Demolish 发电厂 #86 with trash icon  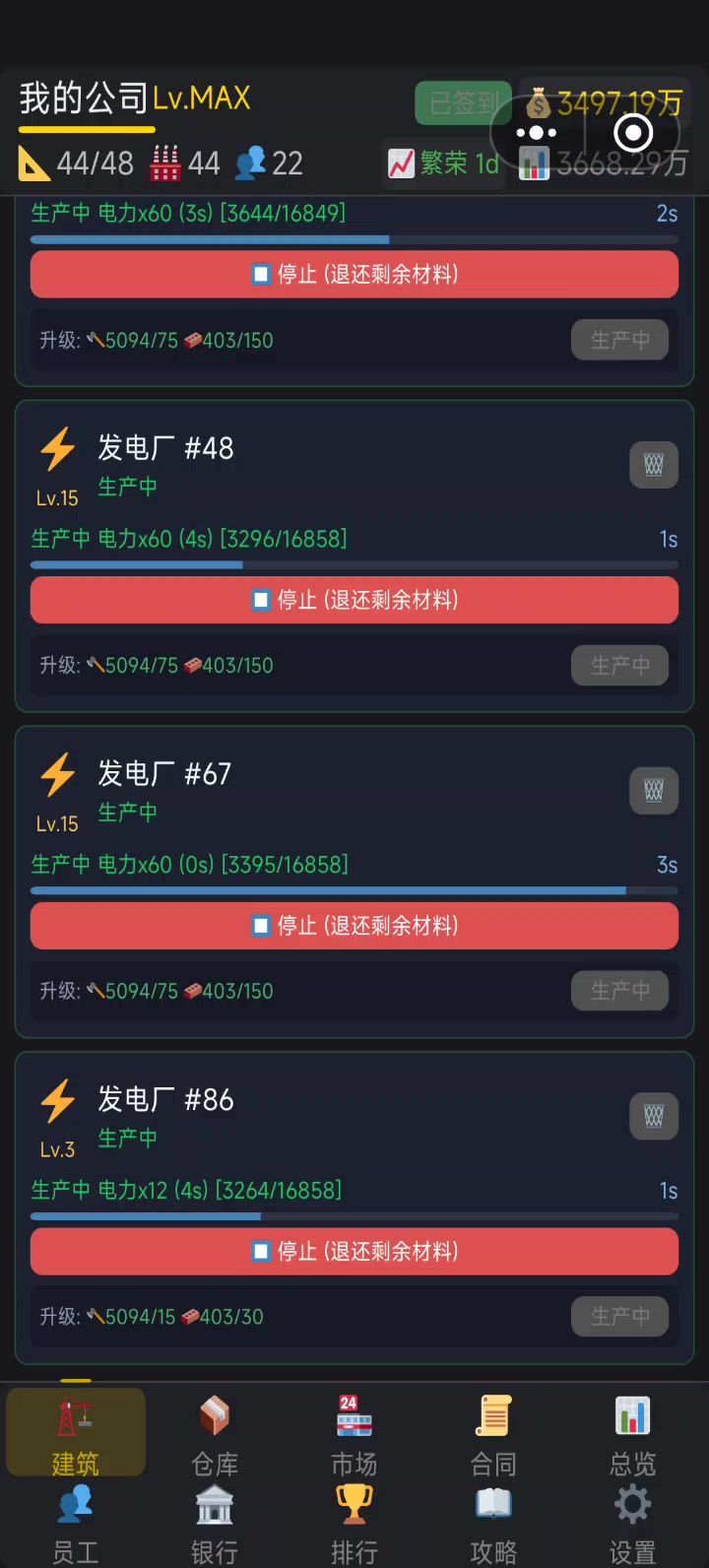click(654, 1116)
